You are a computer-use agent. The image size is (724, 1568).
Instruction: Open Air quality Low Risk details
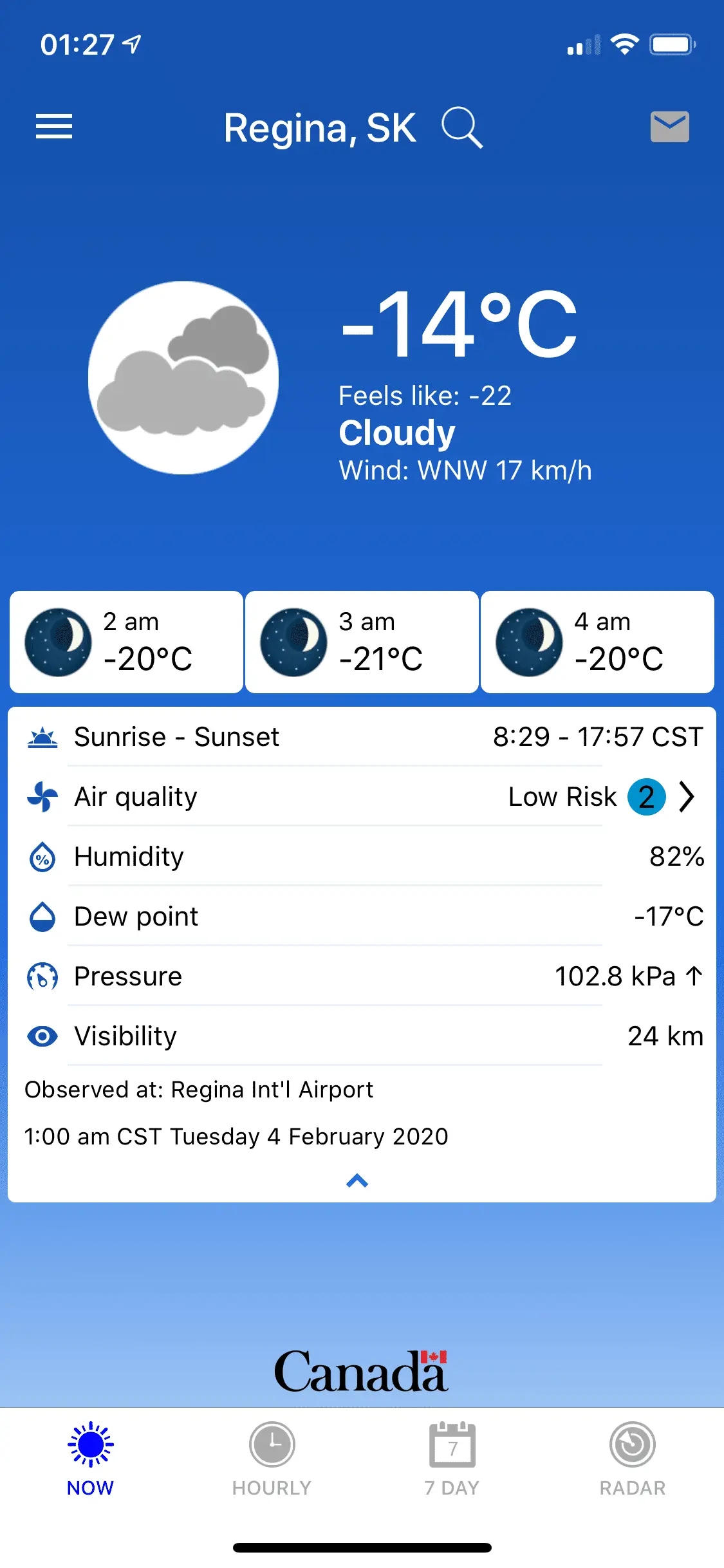point(686,797)
